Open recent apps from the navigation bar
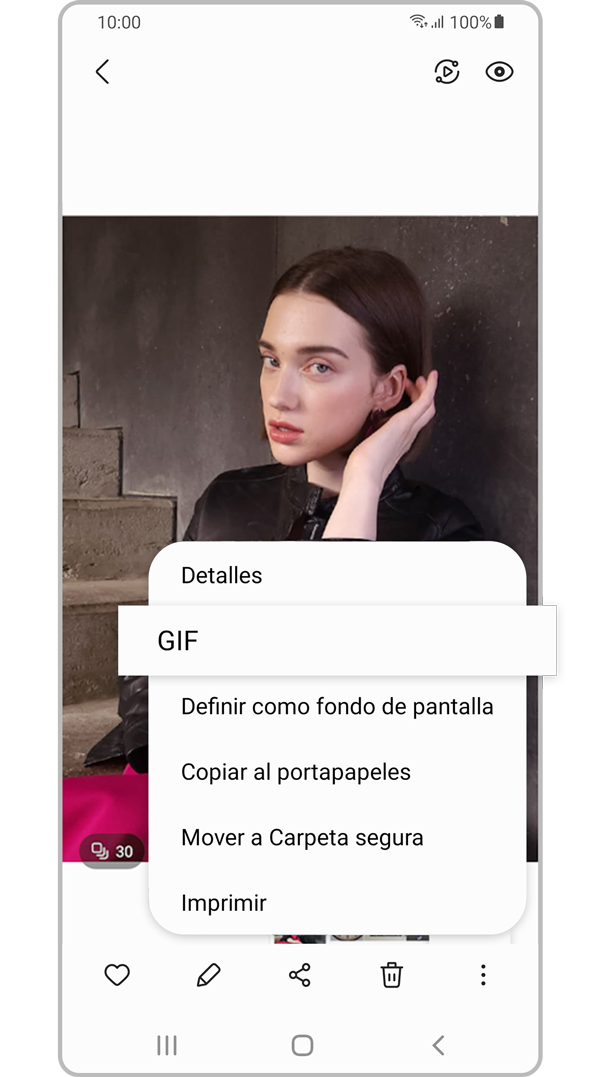The width and height of the screenshot is (600, 1077). [x=167, y=1045]
